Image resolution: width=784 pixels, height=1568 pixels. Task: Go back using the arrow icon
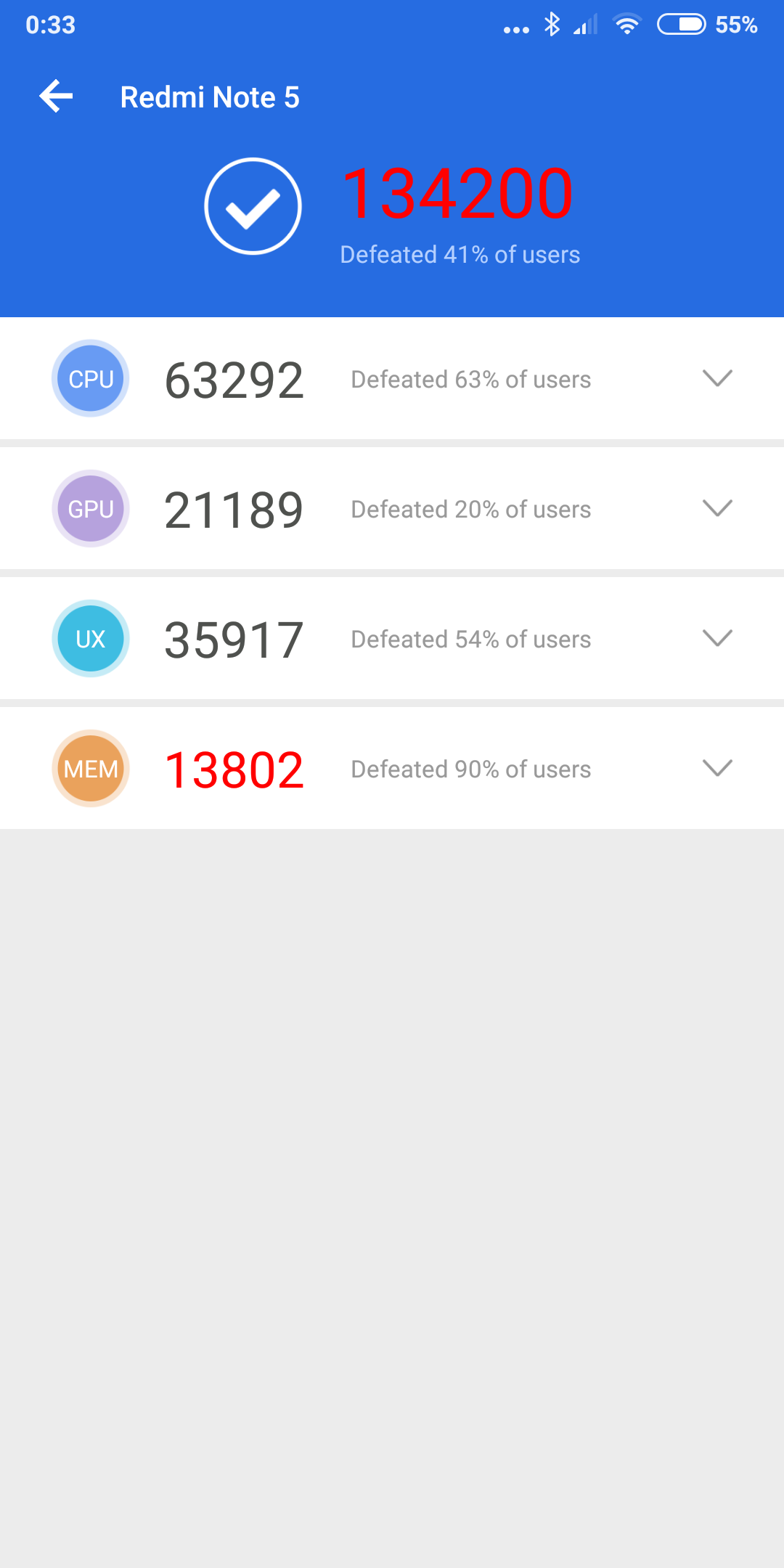point(57,97)
